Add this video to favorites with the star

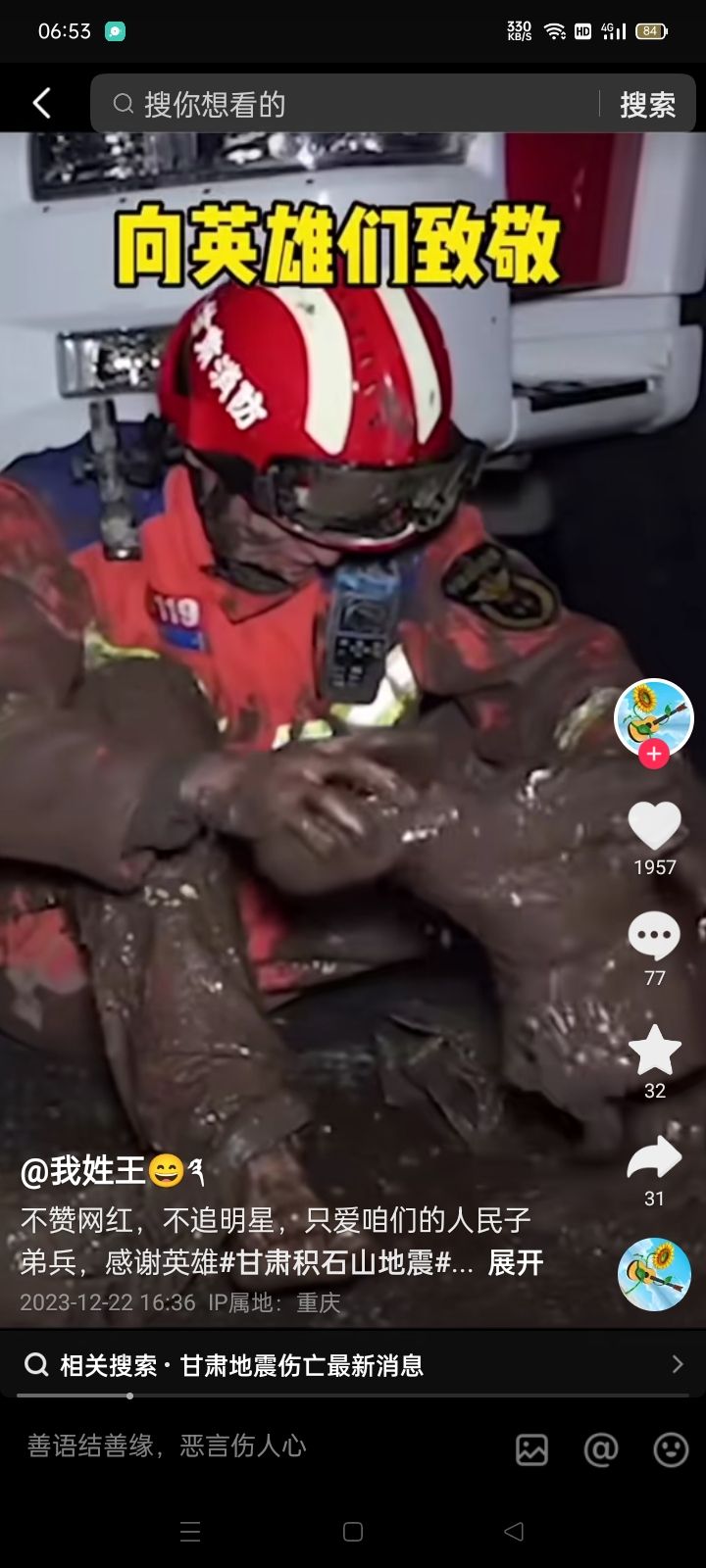point(654,1051)
